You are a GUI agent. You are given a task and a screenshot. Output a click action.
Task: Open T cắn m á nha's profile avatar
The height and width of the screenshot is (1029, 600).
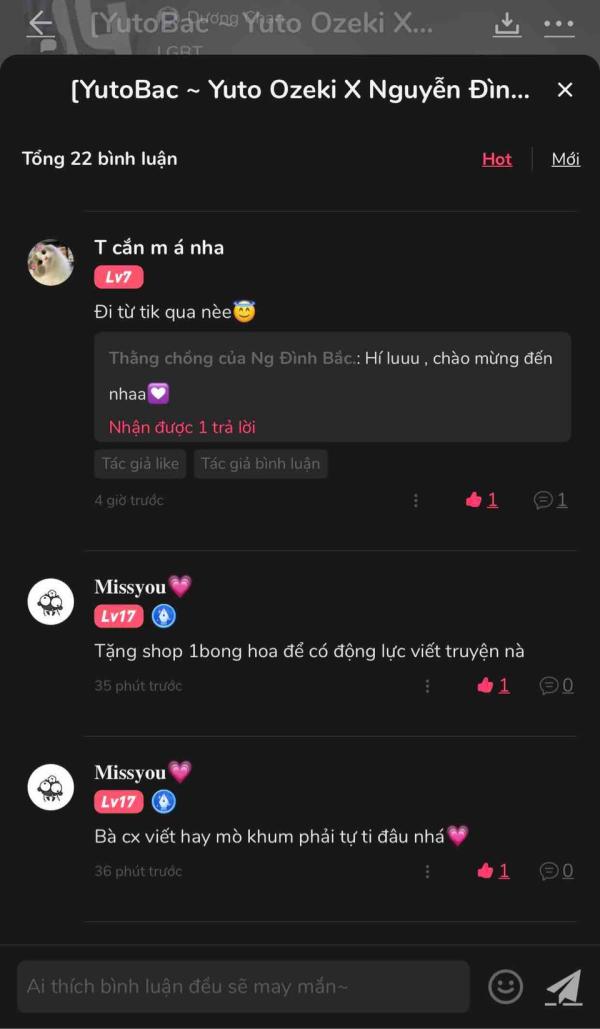pos(51,262)
